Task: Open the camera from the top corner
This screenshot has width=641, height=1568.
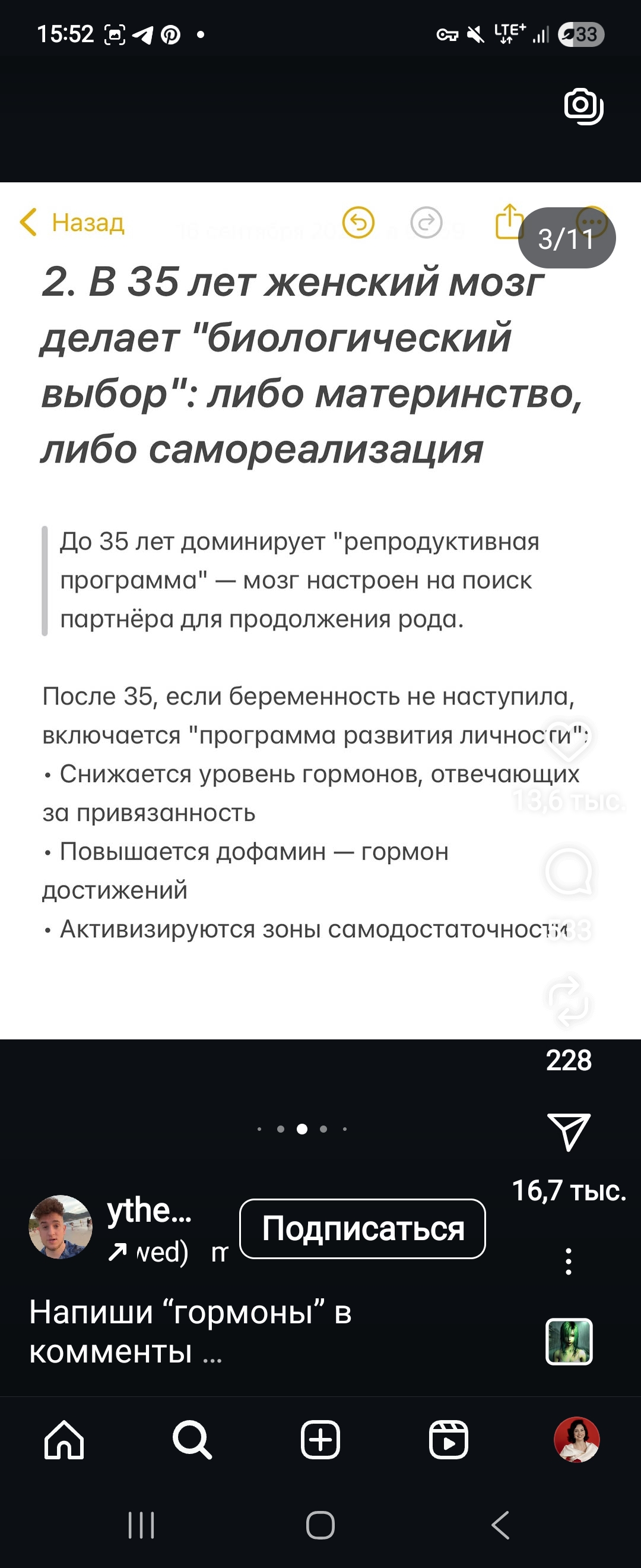Action: [583, 106]
